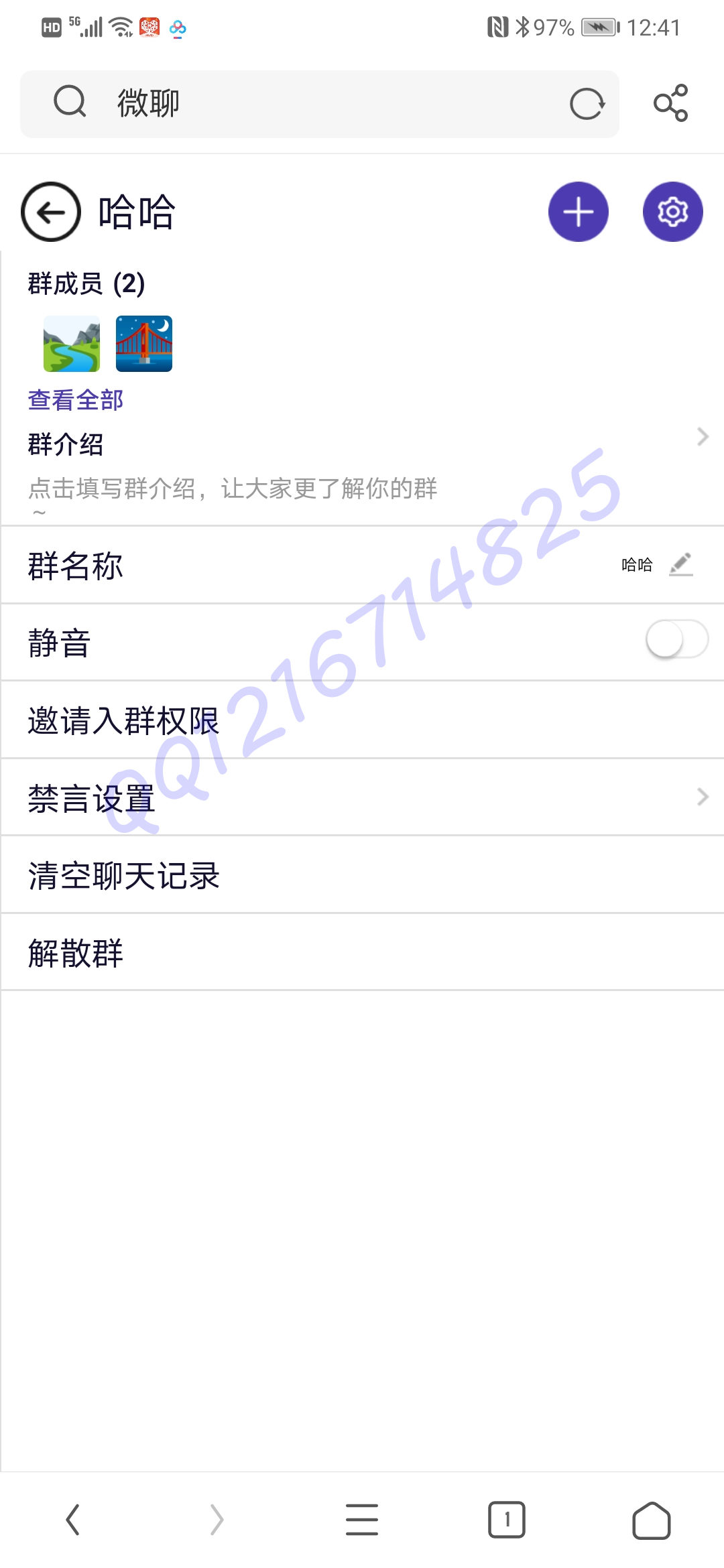
Task: Open the browser menu in bottom bar
Action: pyautogui.click(x=362, y=1519)
